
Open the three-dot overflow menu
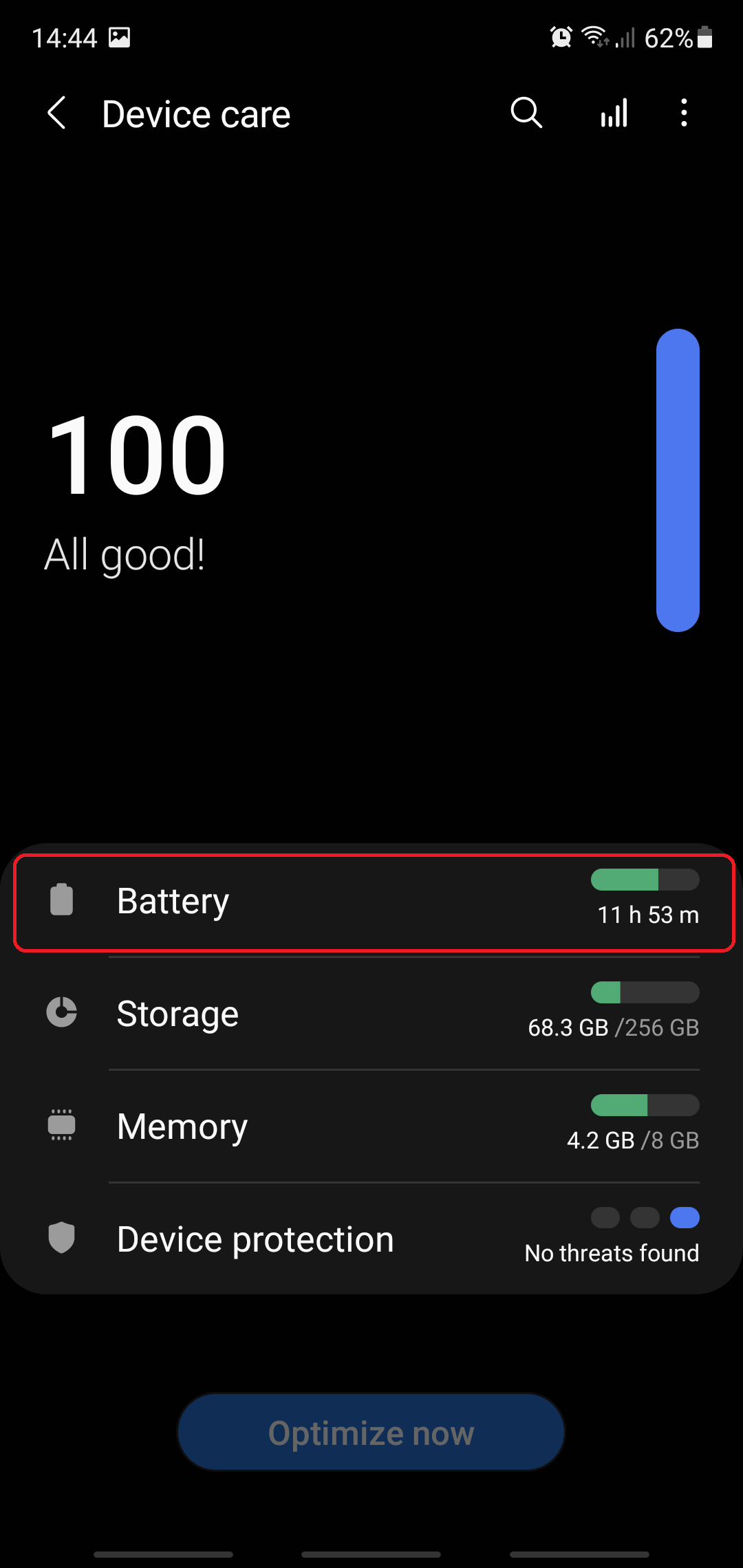pyautogui.click(x=683, y=113)
